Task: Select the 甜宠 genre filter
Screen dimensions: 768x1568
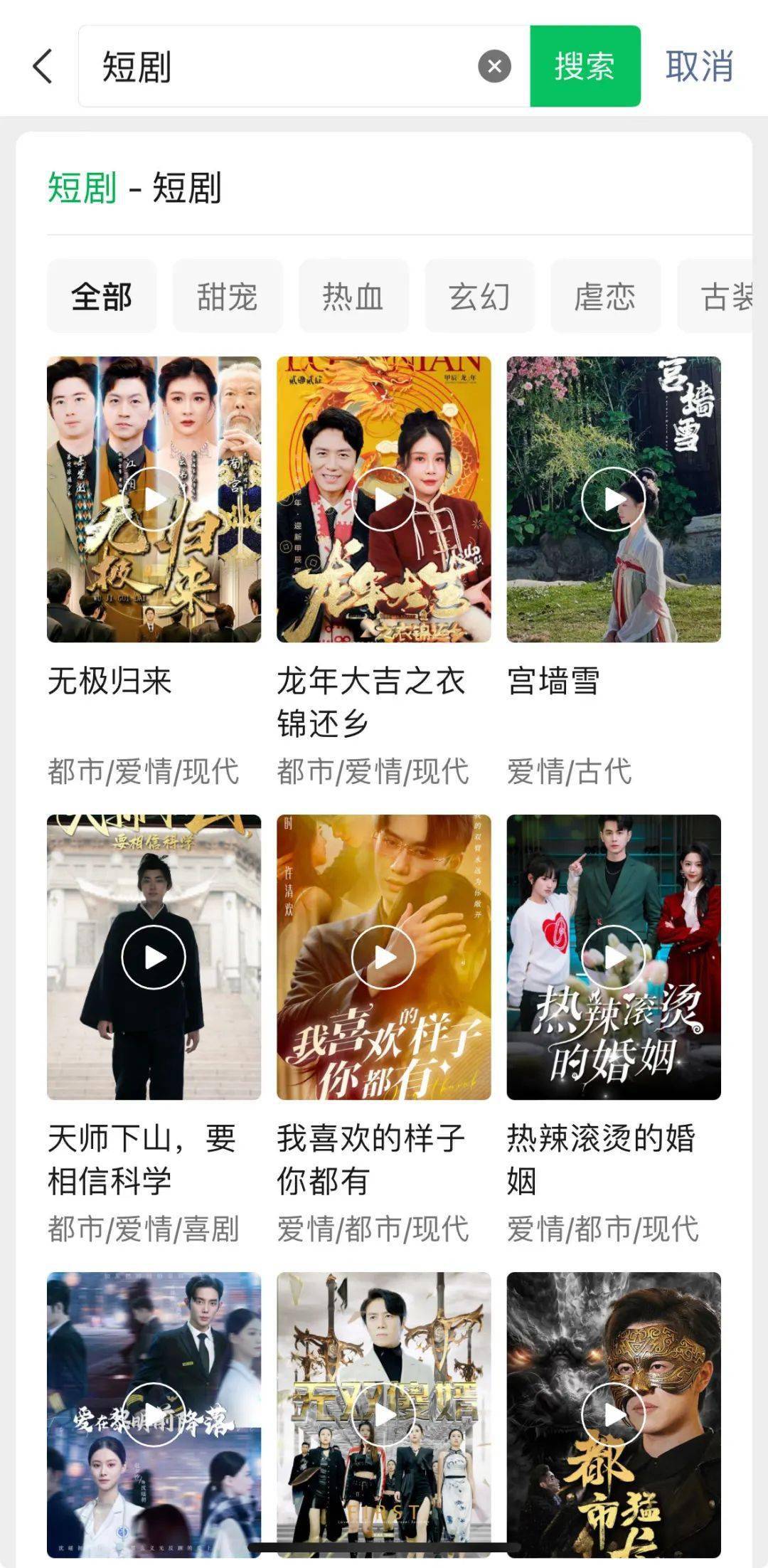Action: tap(228, 296)
